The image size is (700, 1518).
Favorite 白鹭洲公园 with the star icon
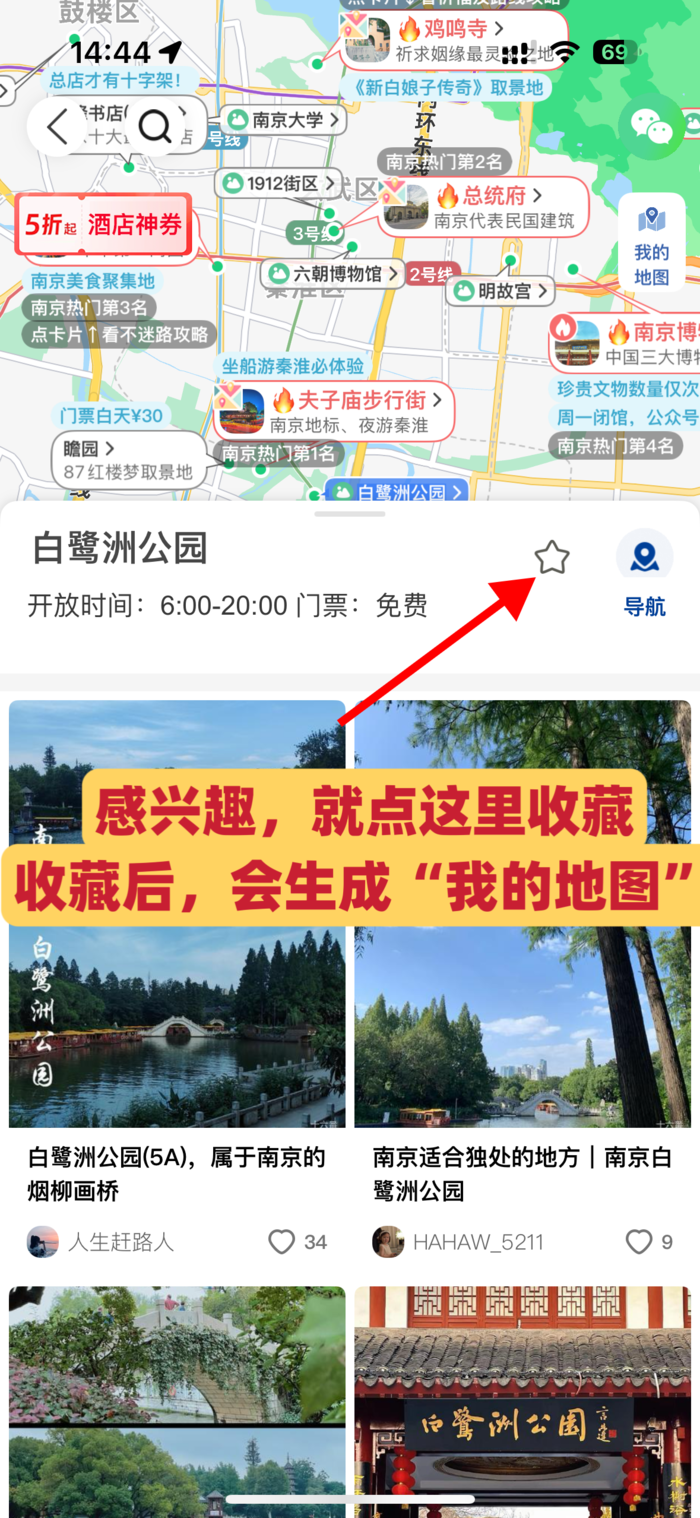pyautogui.click(x=551, y=558)
